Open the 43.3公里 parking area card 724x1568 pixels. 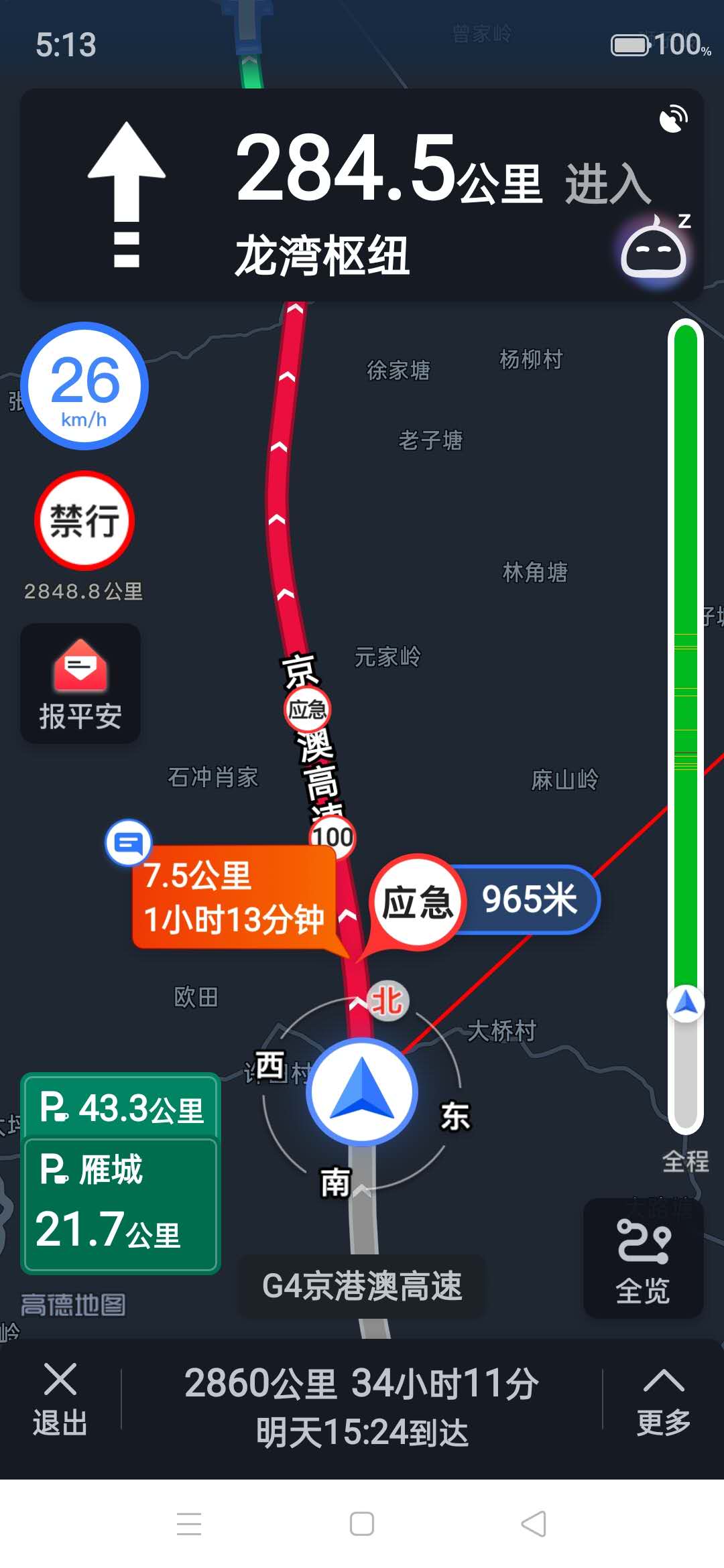pyautogui.click(x=121, y=1107)
